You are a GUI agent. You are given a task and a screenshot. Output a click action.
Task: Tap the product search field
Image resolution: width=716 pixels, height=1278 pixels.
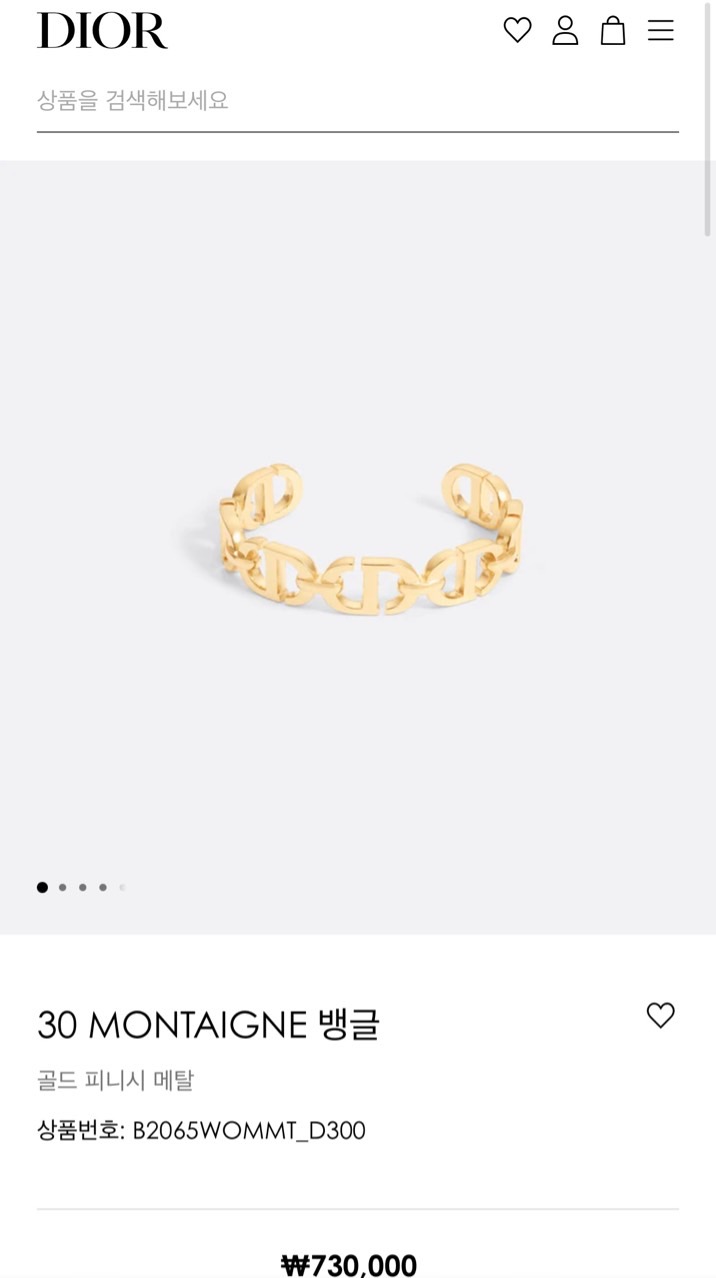(357, 100)
